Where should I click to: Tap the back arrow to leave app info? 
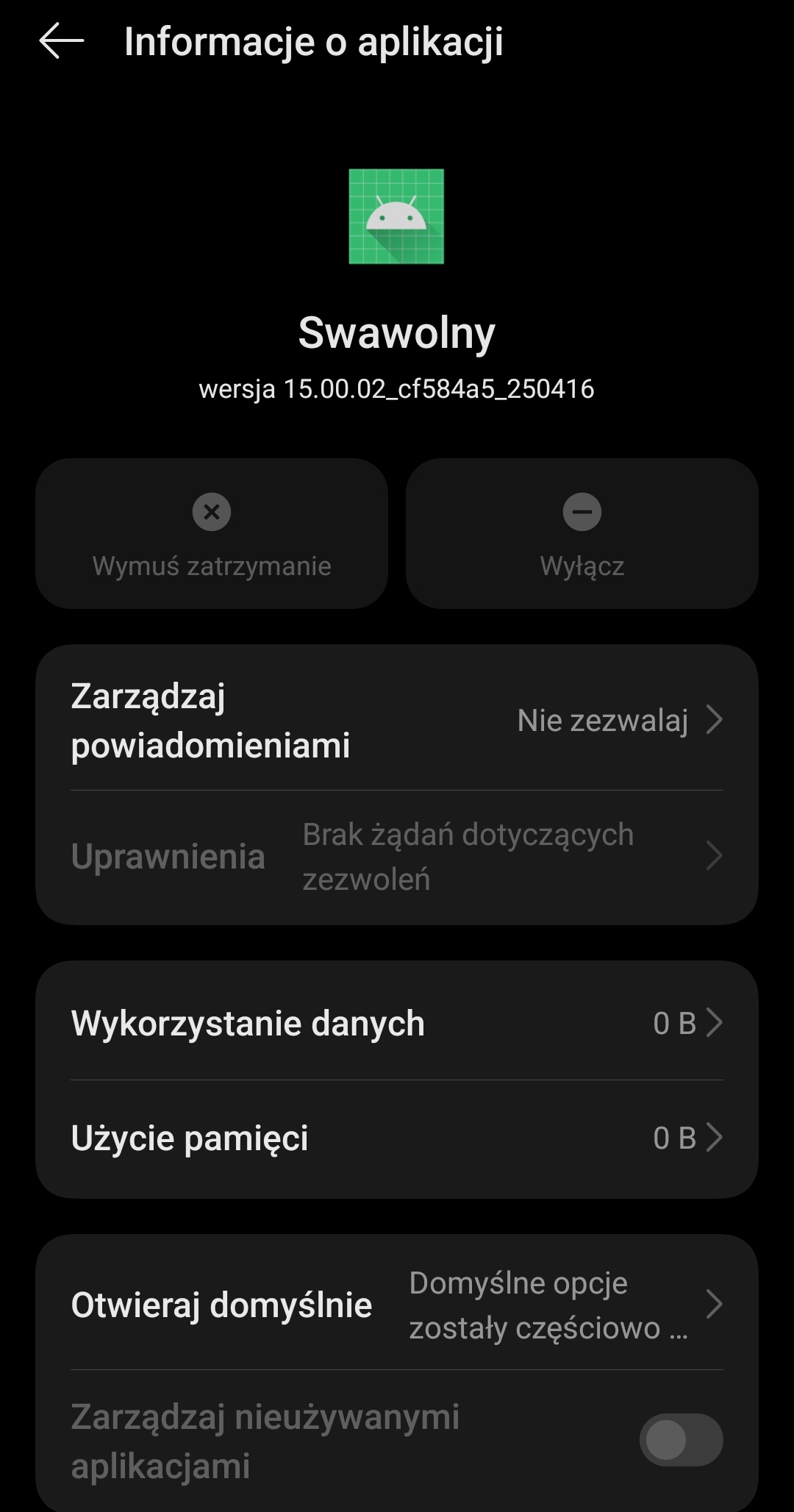(x=62, y=42)
